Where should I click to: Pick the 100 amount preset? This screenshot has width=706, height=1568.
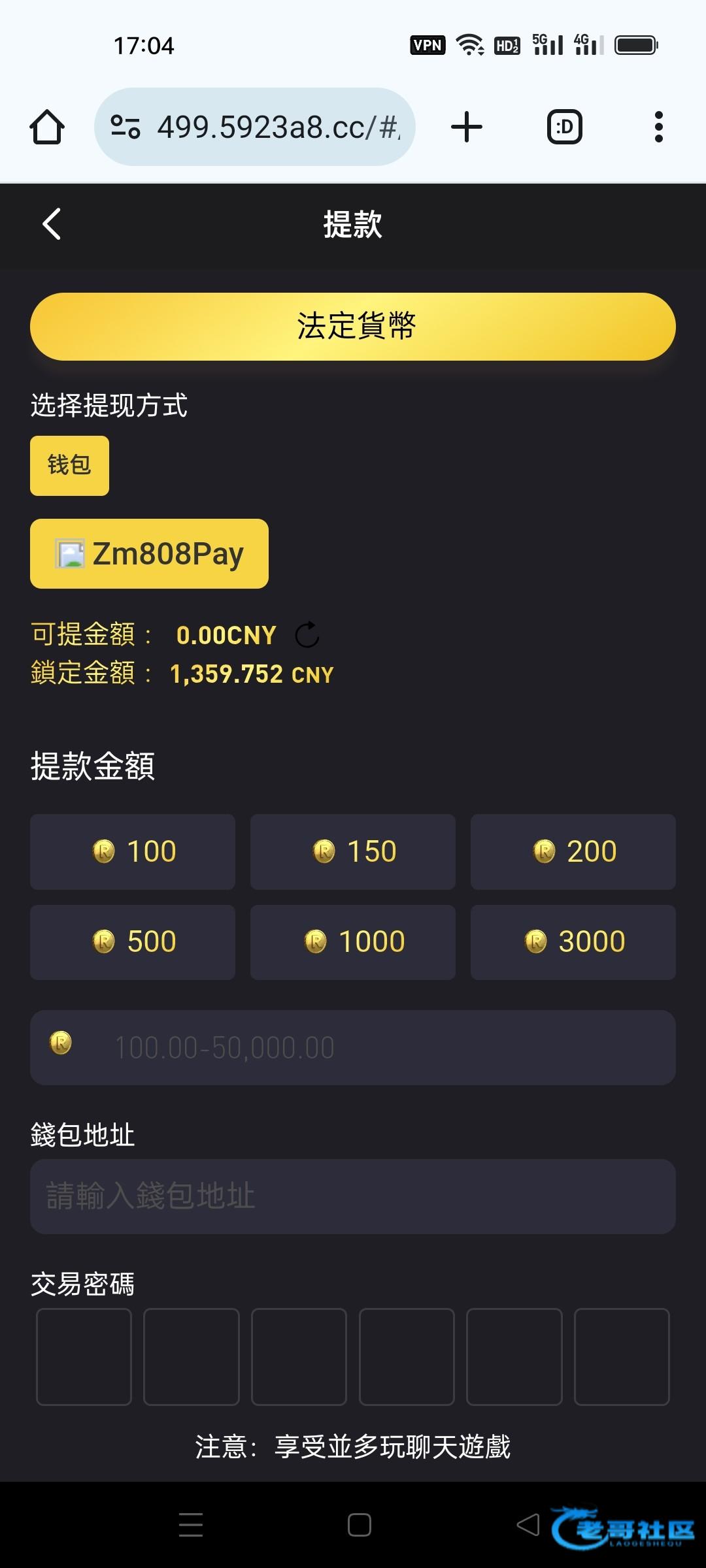[133, 851]
